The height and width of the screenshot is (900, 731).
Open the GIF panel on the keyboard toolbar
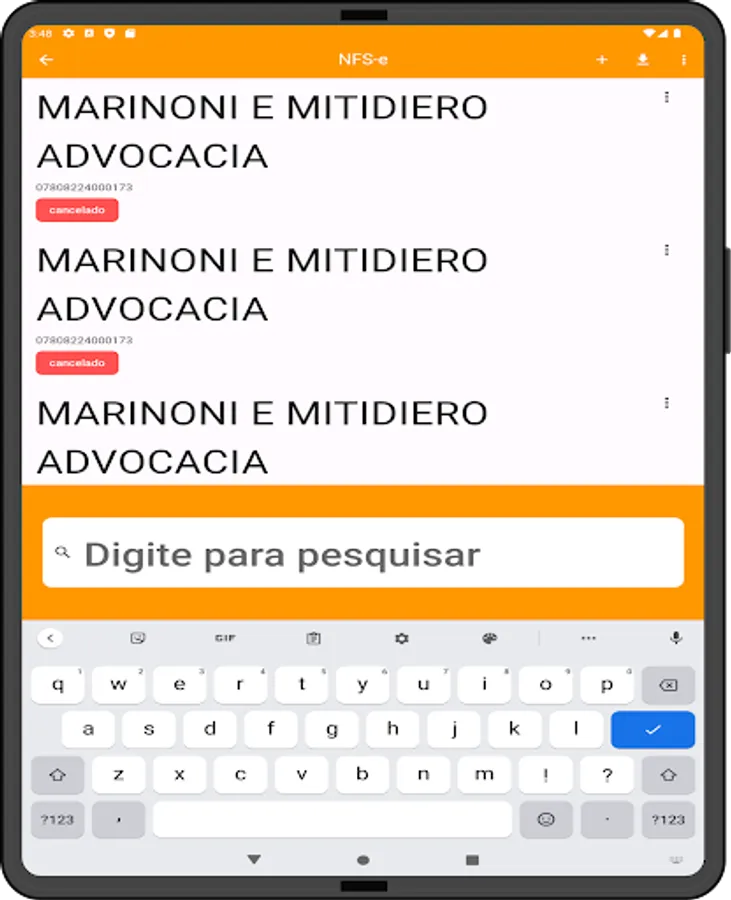(226, 637)
